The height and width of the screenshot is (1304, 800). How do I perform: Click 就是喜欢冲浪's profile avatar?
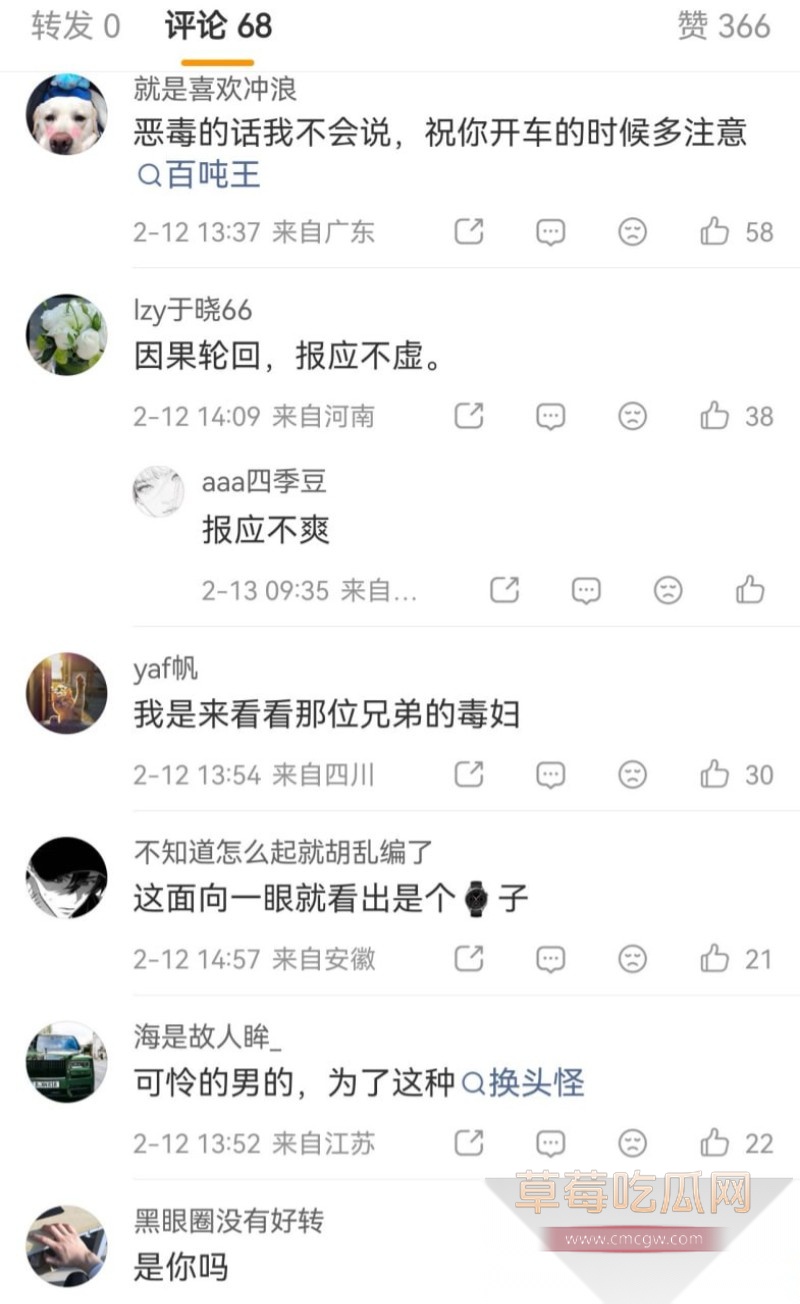pos(66,113)
